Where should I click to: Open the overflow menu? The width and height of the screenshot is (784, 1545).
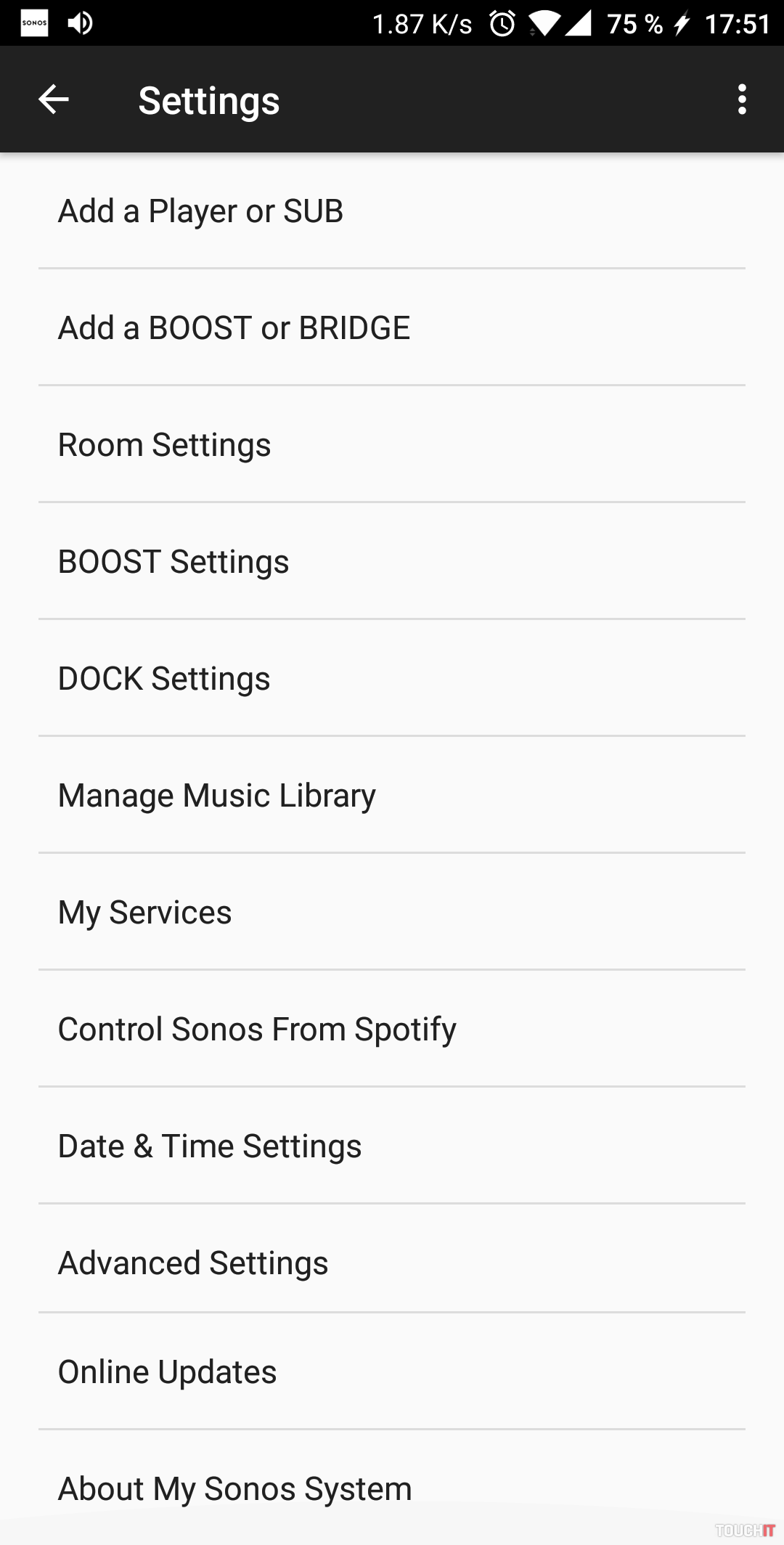pyautogui.click(x=741, y=99)
